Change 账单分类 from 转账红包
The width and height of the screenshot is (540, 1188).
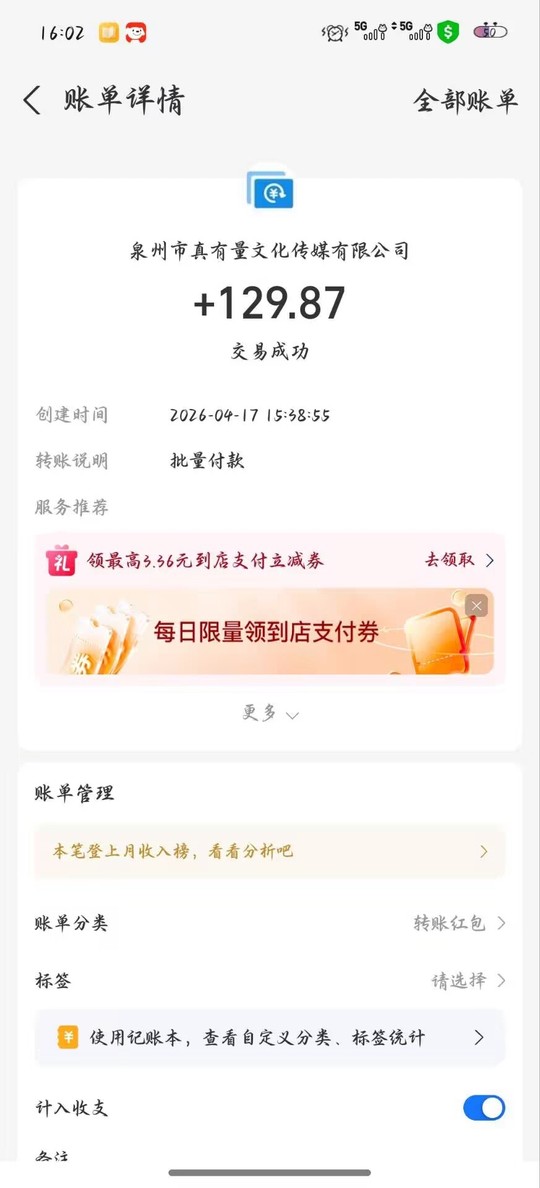(x=270, y=923)
